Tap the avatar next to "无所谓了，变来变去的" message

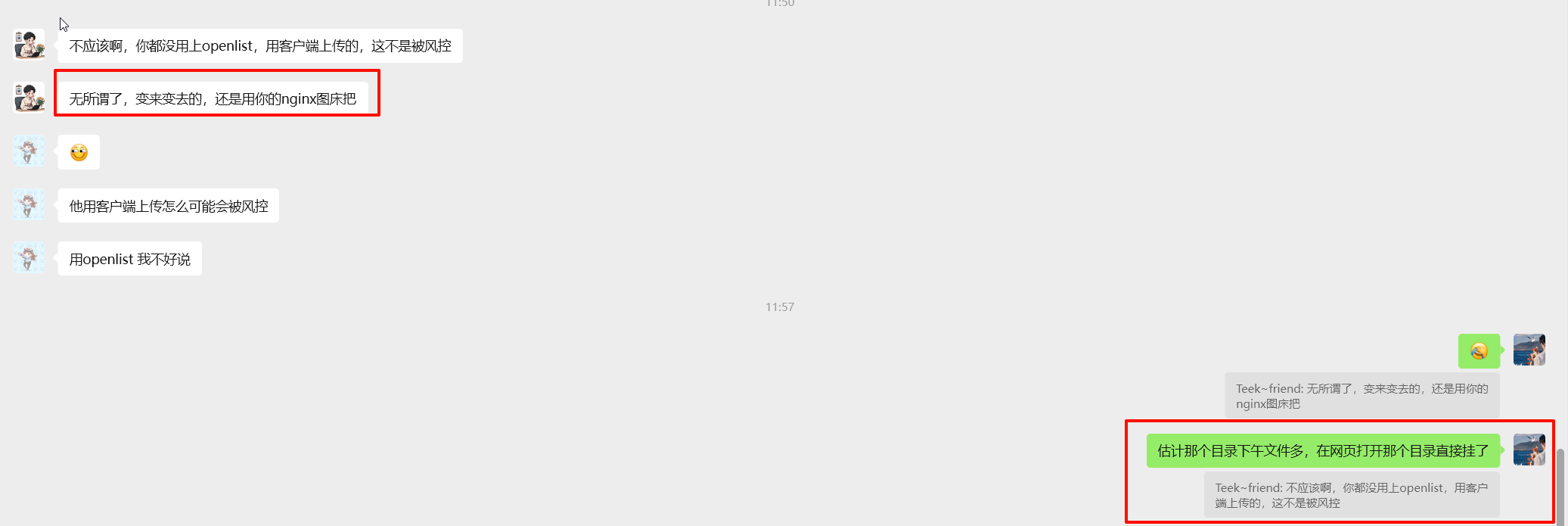click(x=29, y=98)
